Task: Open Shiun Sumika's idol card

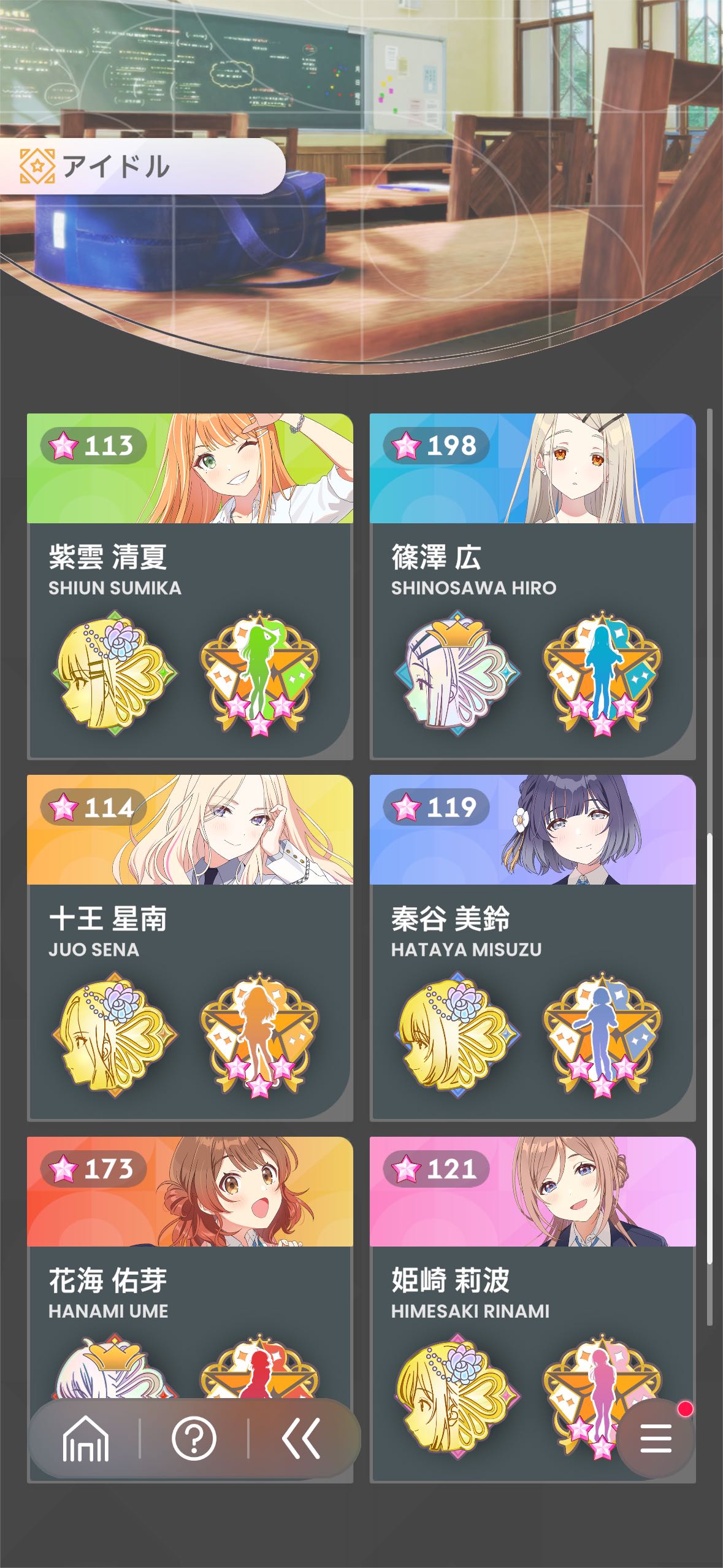Action: click(189, 586)
